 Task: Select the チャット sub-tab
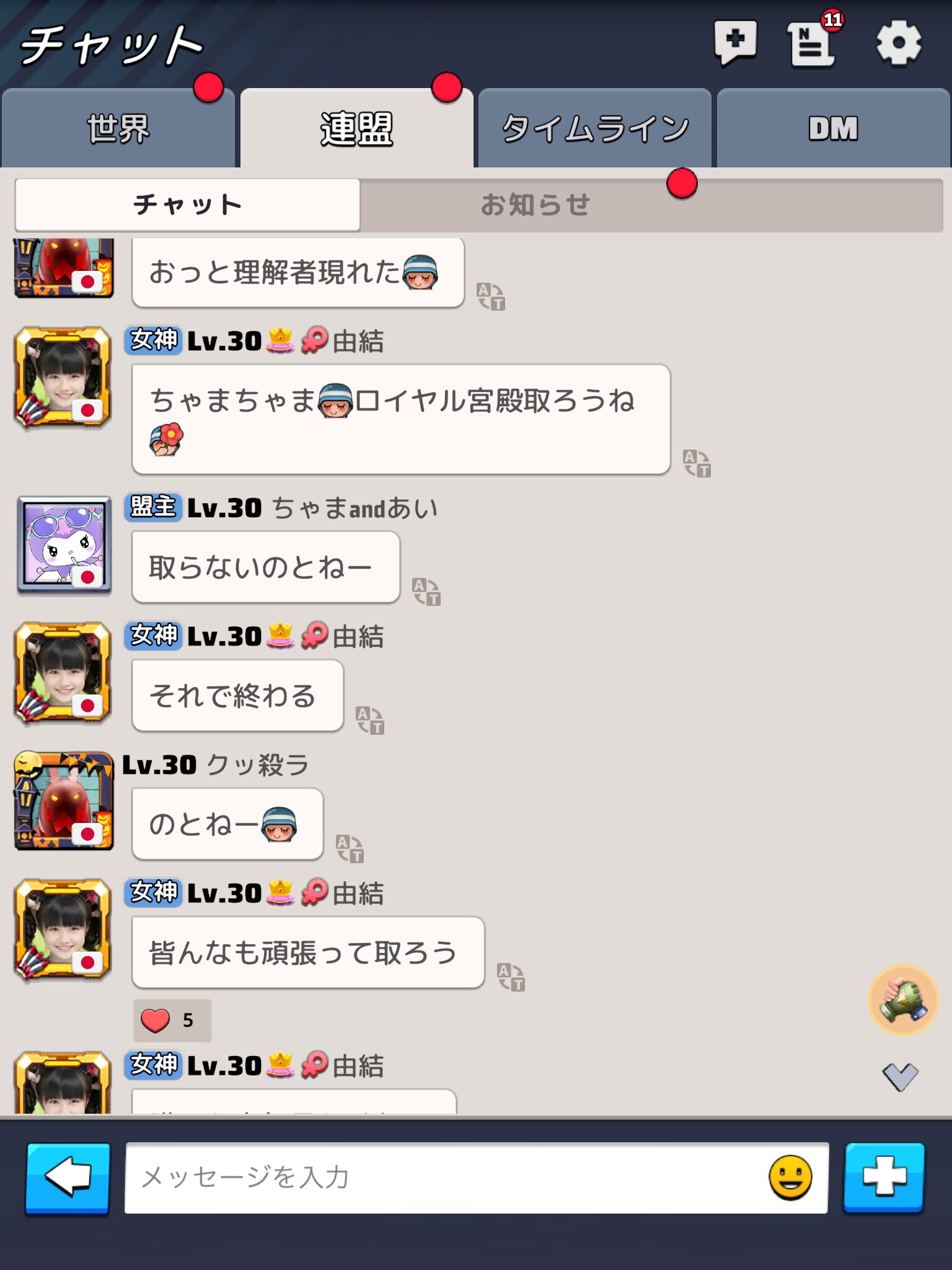(x=187, y=205)
